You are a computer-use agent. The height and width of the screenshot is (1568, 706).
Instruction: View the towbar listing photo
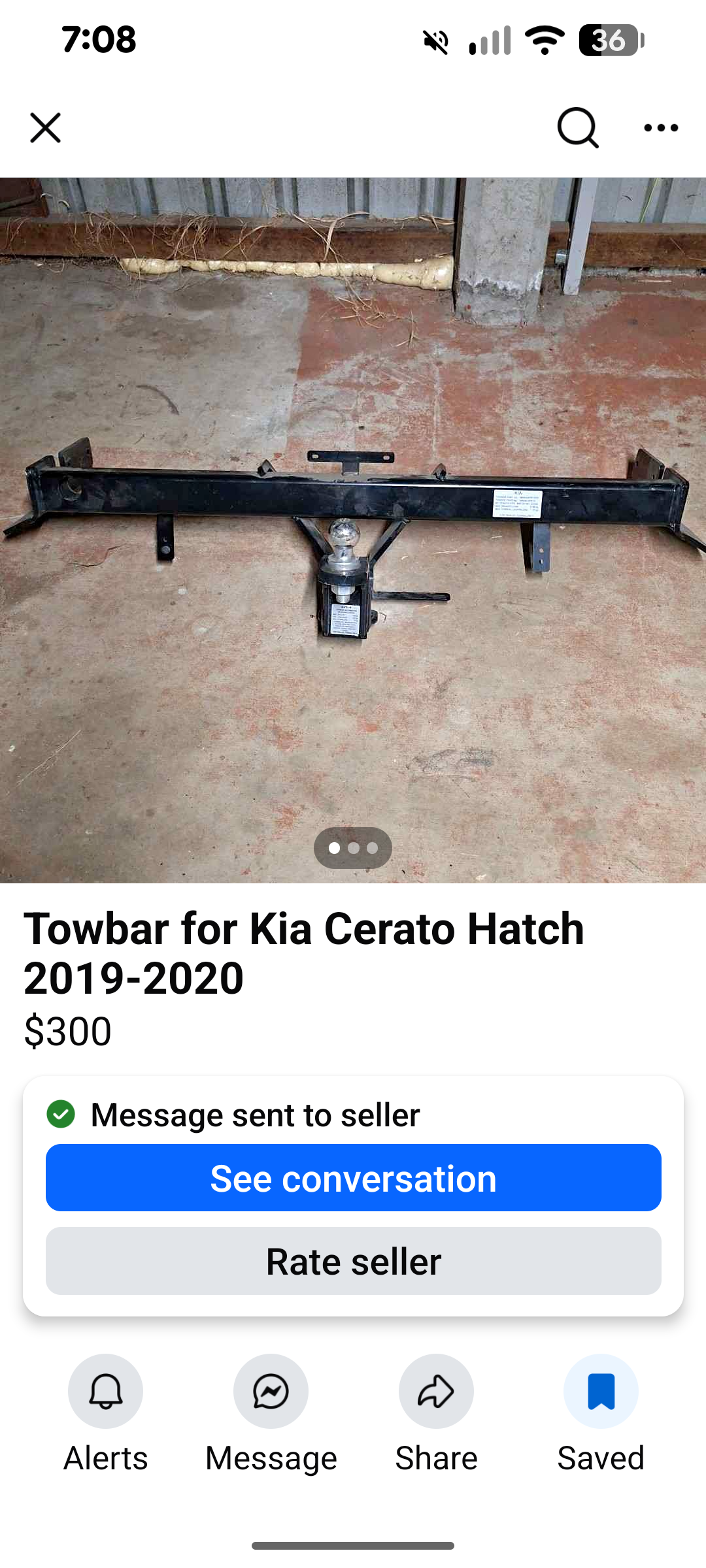coord(353,530)
